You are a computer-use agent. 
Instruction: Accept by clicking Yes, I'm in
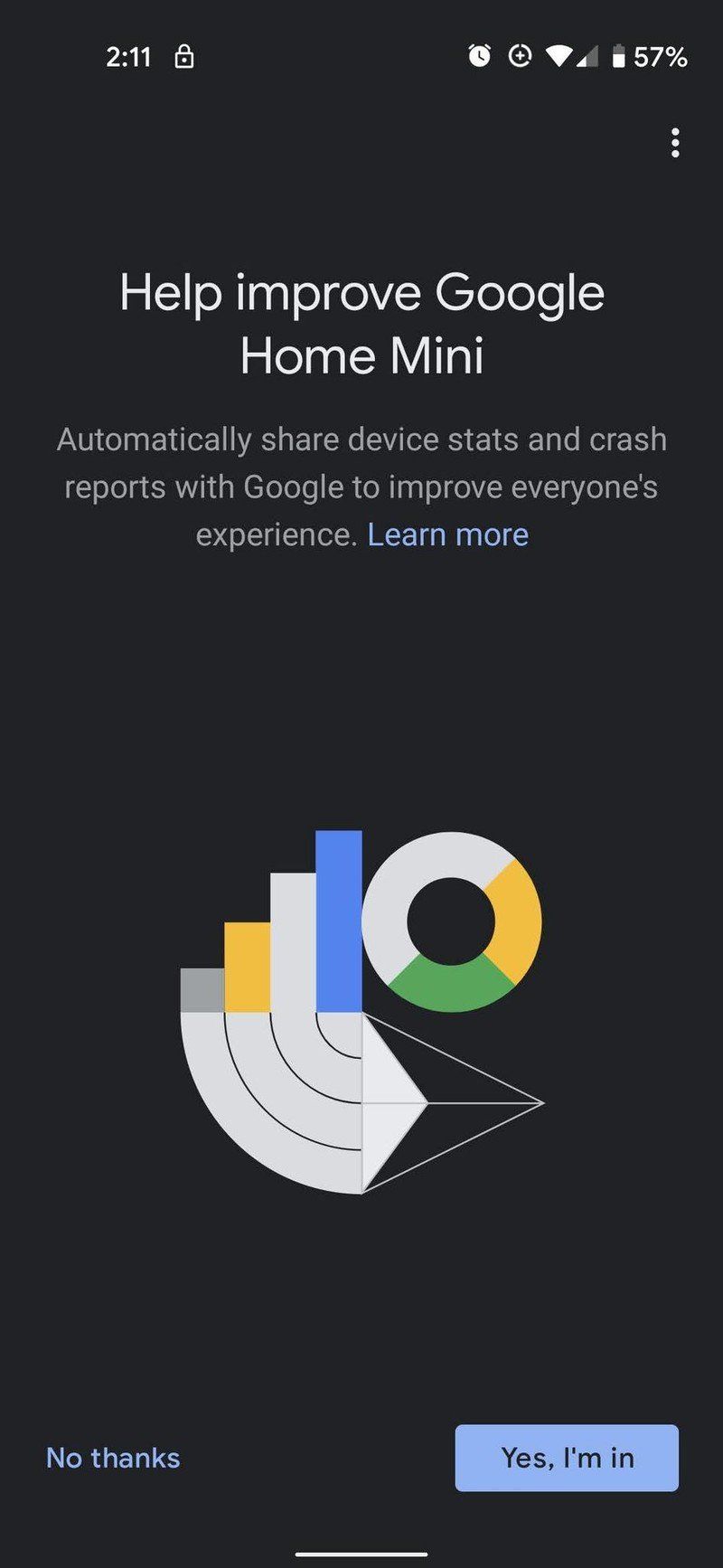566,1458
